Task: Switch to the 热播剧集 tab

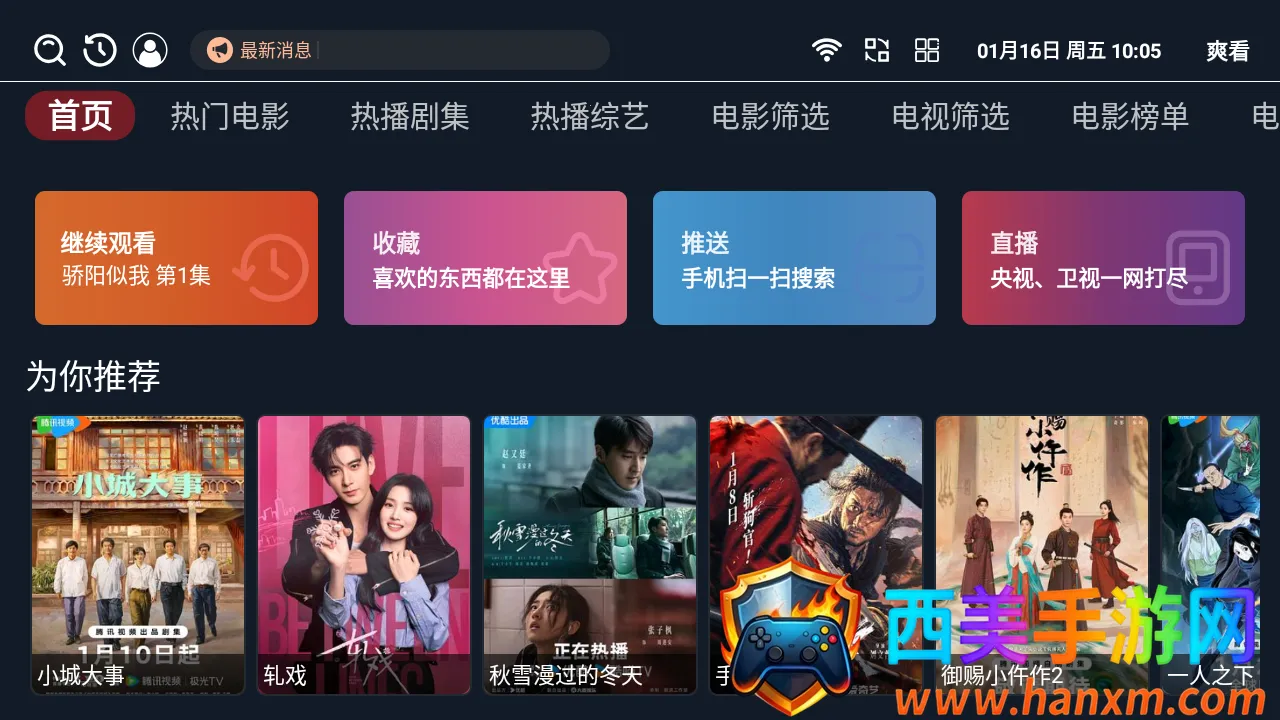Action: click(410, 117)
